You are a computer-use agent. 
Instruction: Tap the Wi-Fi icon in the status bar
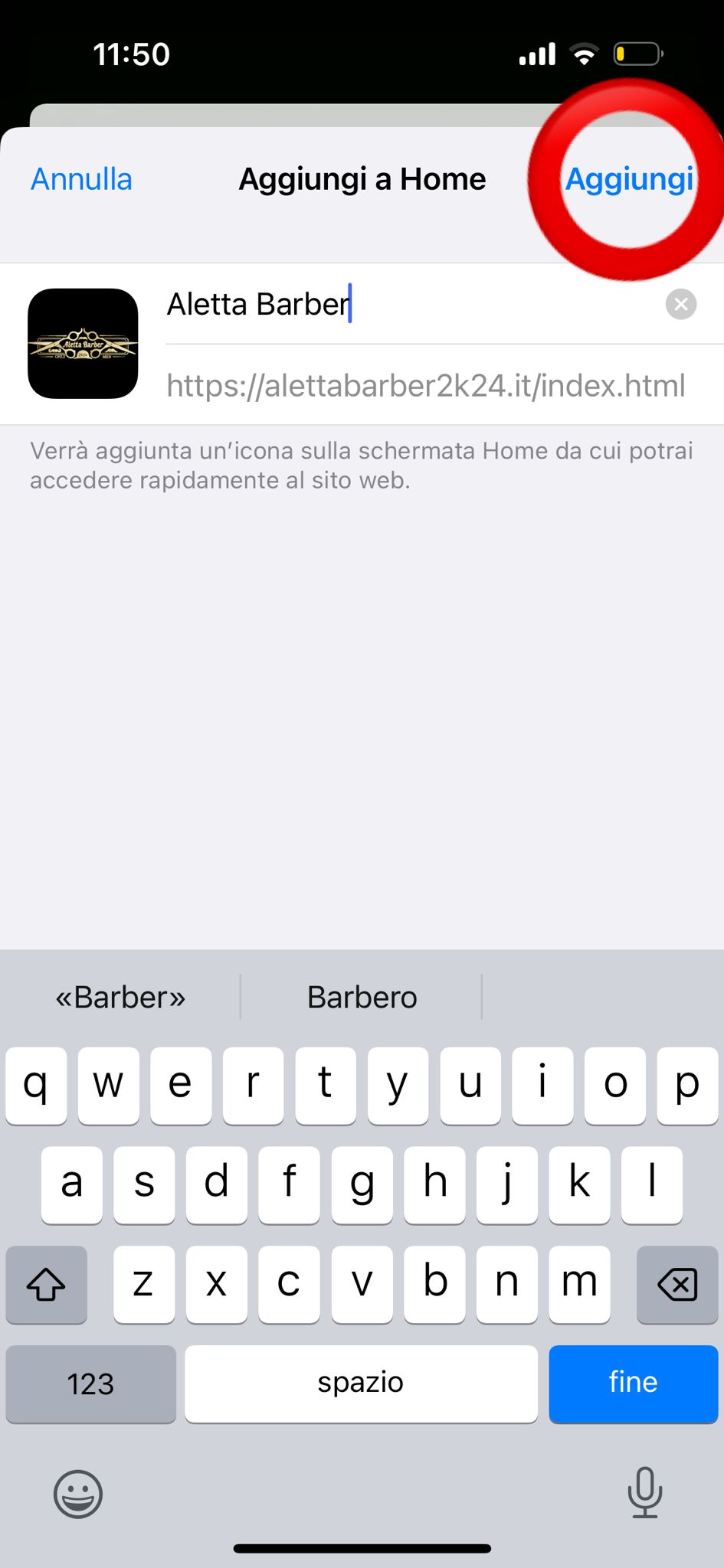585,54
